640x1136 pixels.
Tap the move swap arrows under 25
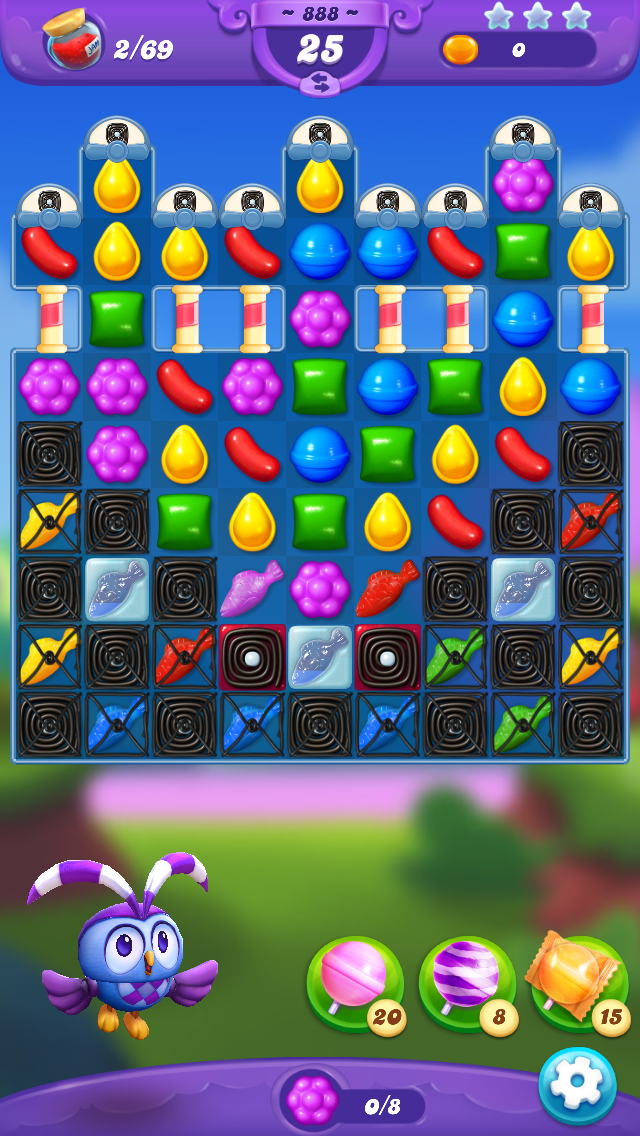coord(320,85)
